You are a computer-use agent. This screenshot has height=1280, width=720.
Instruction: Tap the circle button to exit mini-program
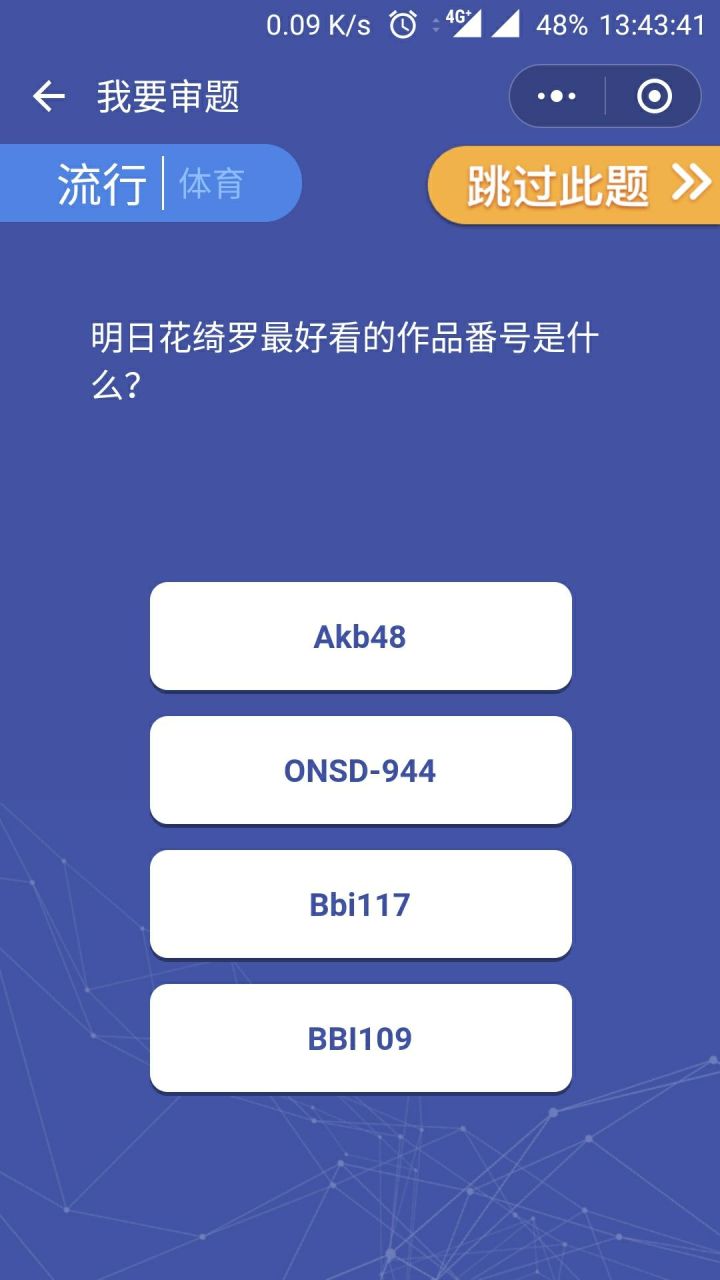point(654,95)
